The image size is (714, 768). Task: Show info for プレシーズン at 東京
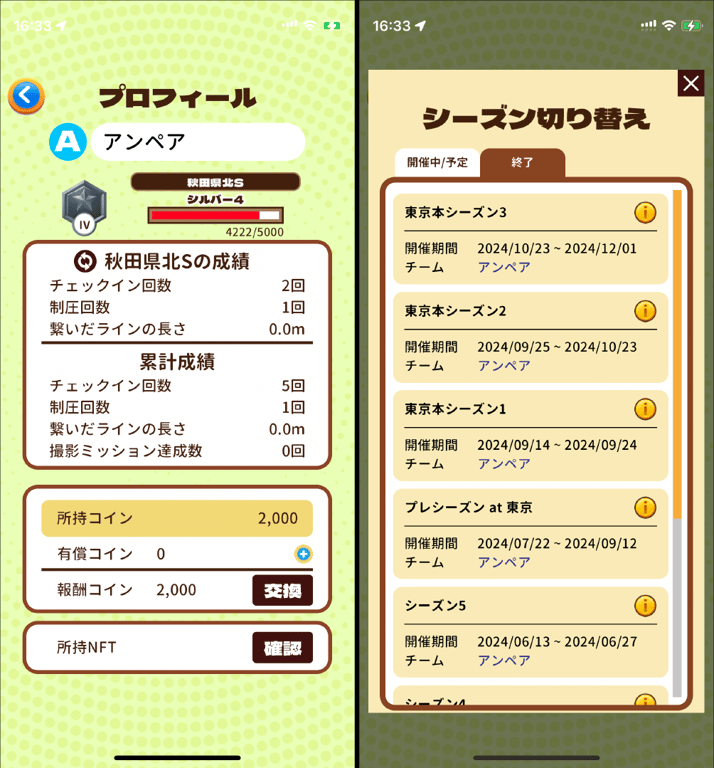click(x=645, y=507)
